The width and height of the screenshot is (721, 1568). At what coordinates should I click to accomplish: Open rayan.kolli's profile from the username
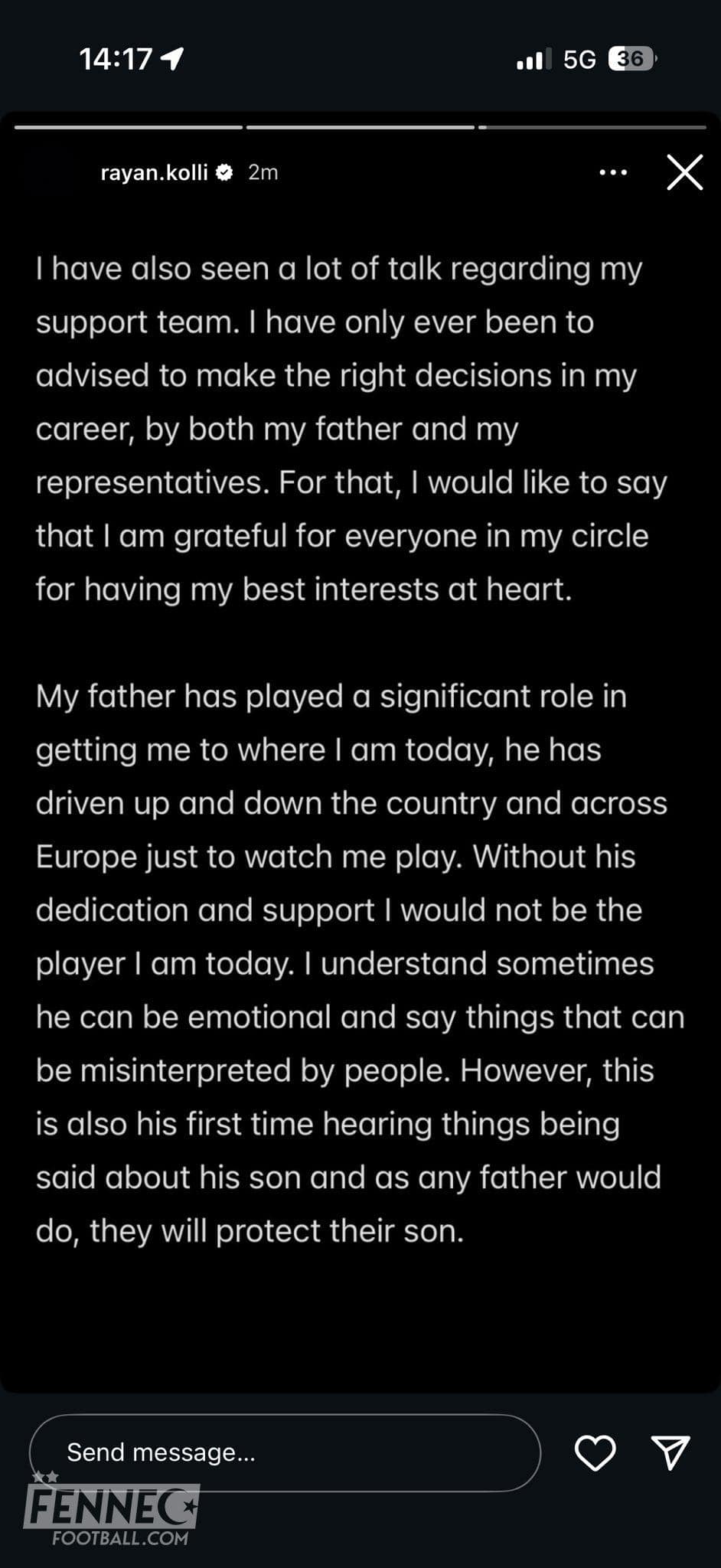click(154, 172)
